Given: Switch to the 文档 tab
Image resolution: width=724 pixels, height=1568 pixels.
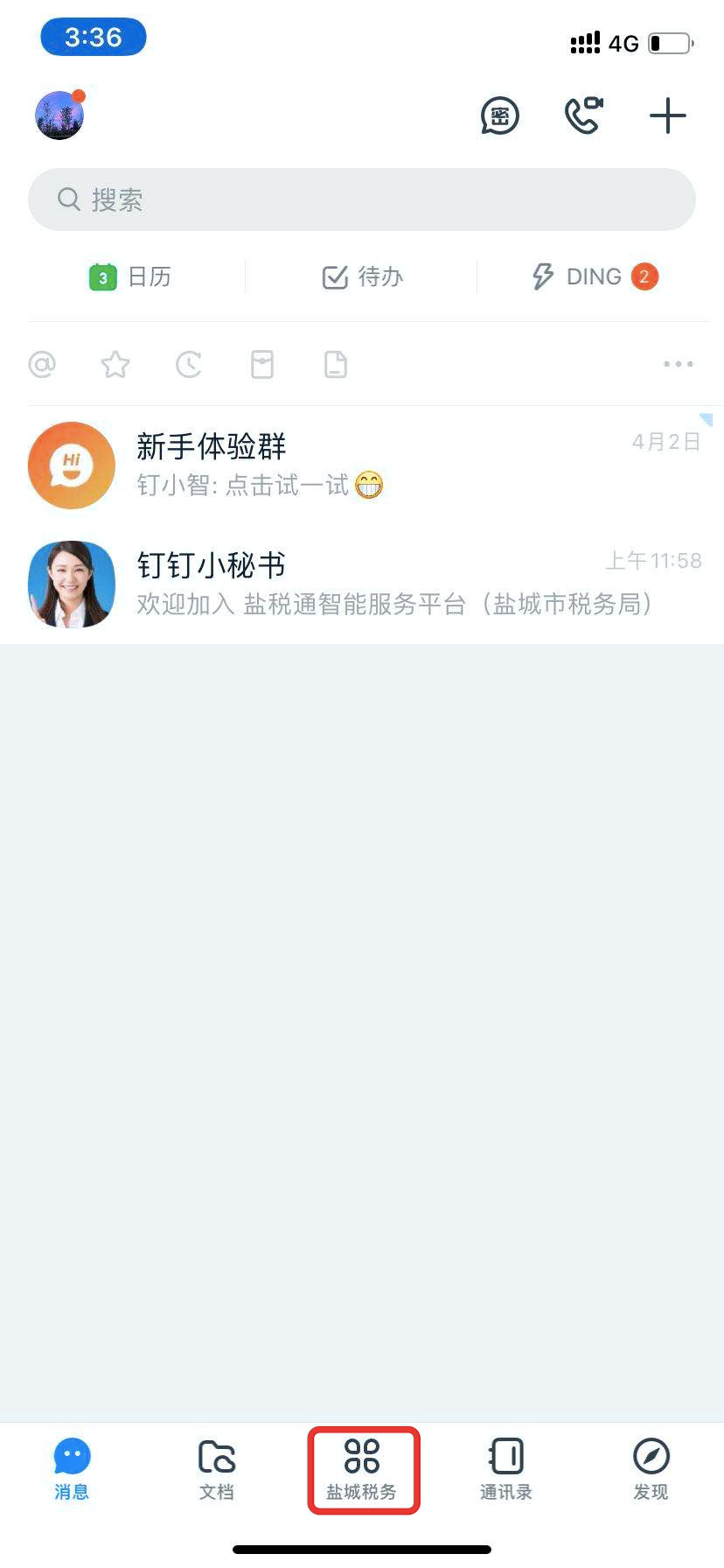Looking at the screenshot, I should 217,1469.
